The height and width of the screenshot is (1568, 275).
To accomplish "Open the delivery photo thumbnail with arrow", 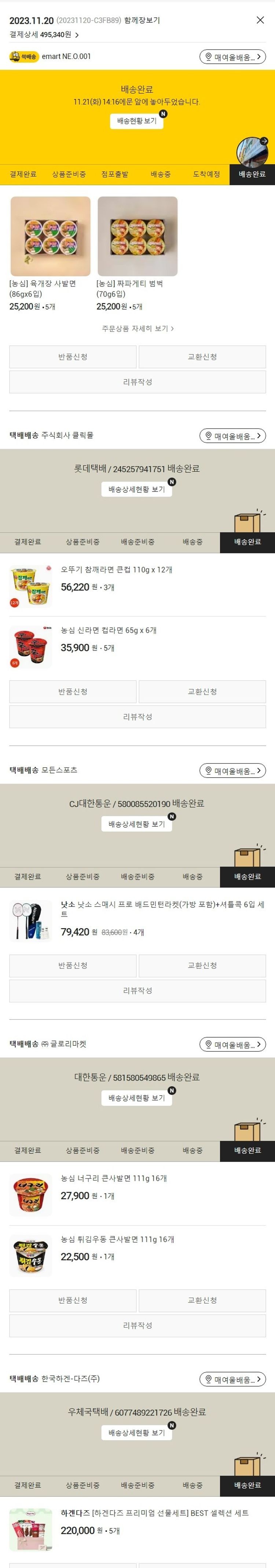I will (252, 150).
